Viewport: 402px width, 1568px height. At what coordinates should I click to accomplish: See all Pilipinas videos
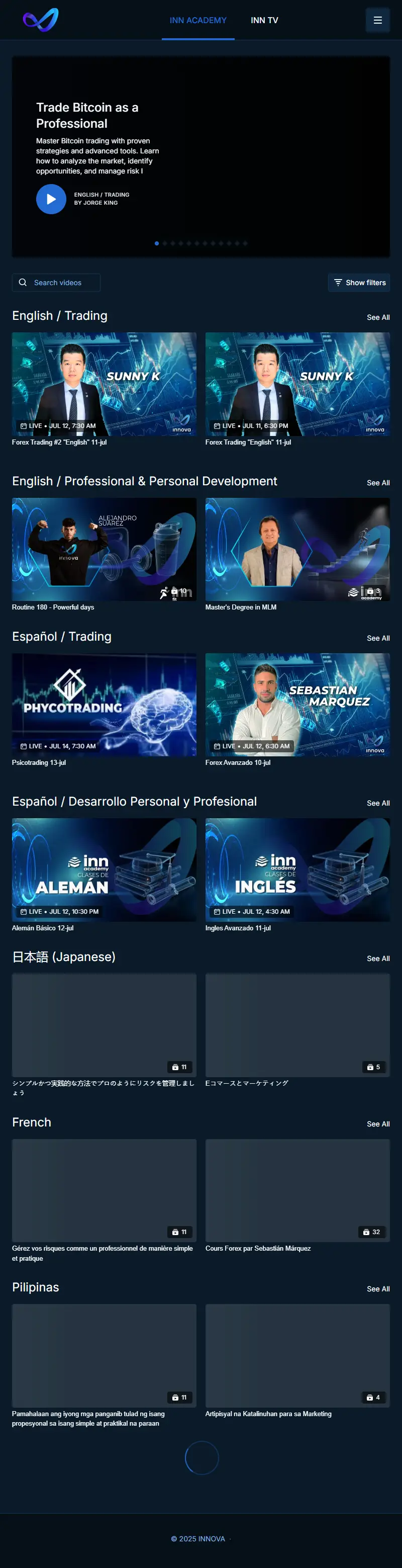(x=378, y=1288)
